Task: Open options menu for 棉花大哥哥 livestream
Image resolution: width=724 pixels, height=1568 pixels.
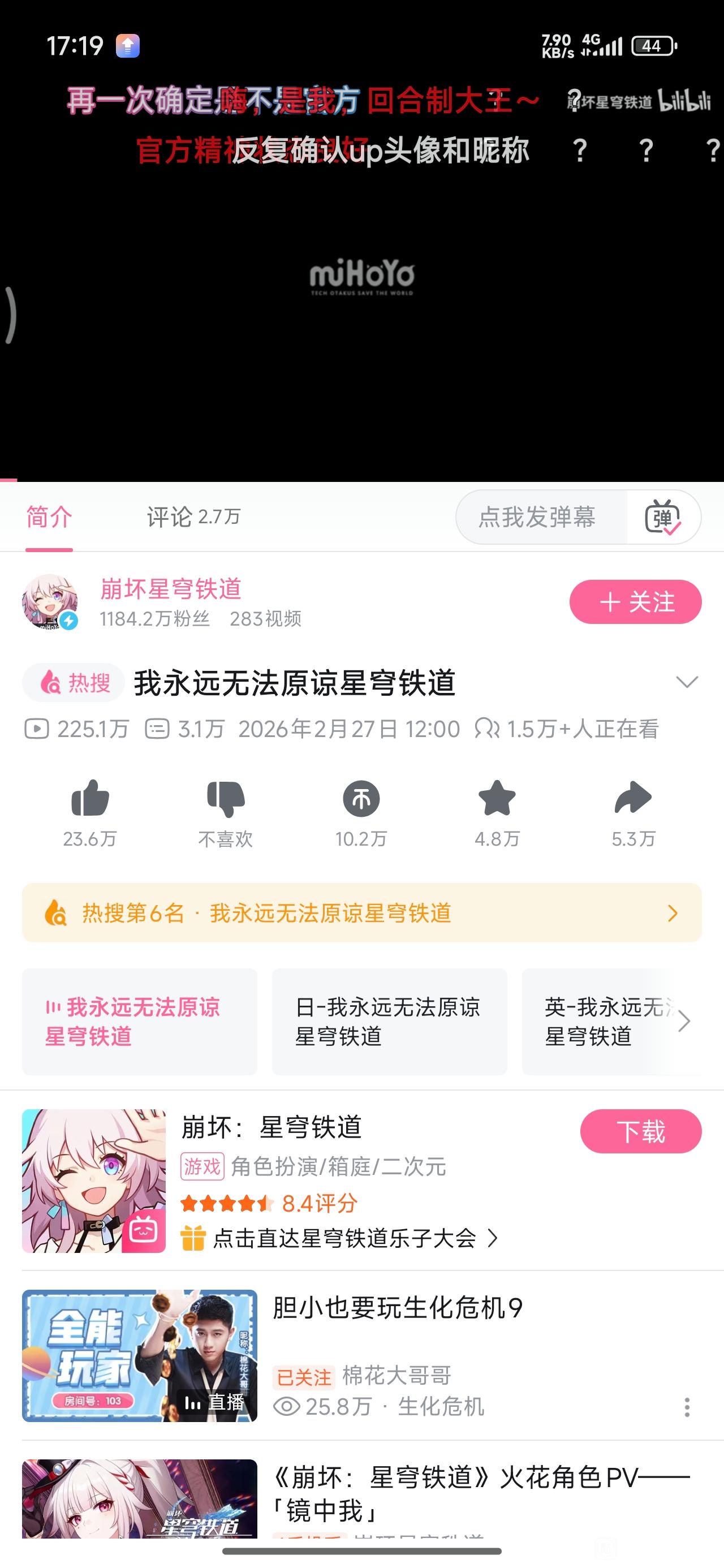Action: 686,1407
